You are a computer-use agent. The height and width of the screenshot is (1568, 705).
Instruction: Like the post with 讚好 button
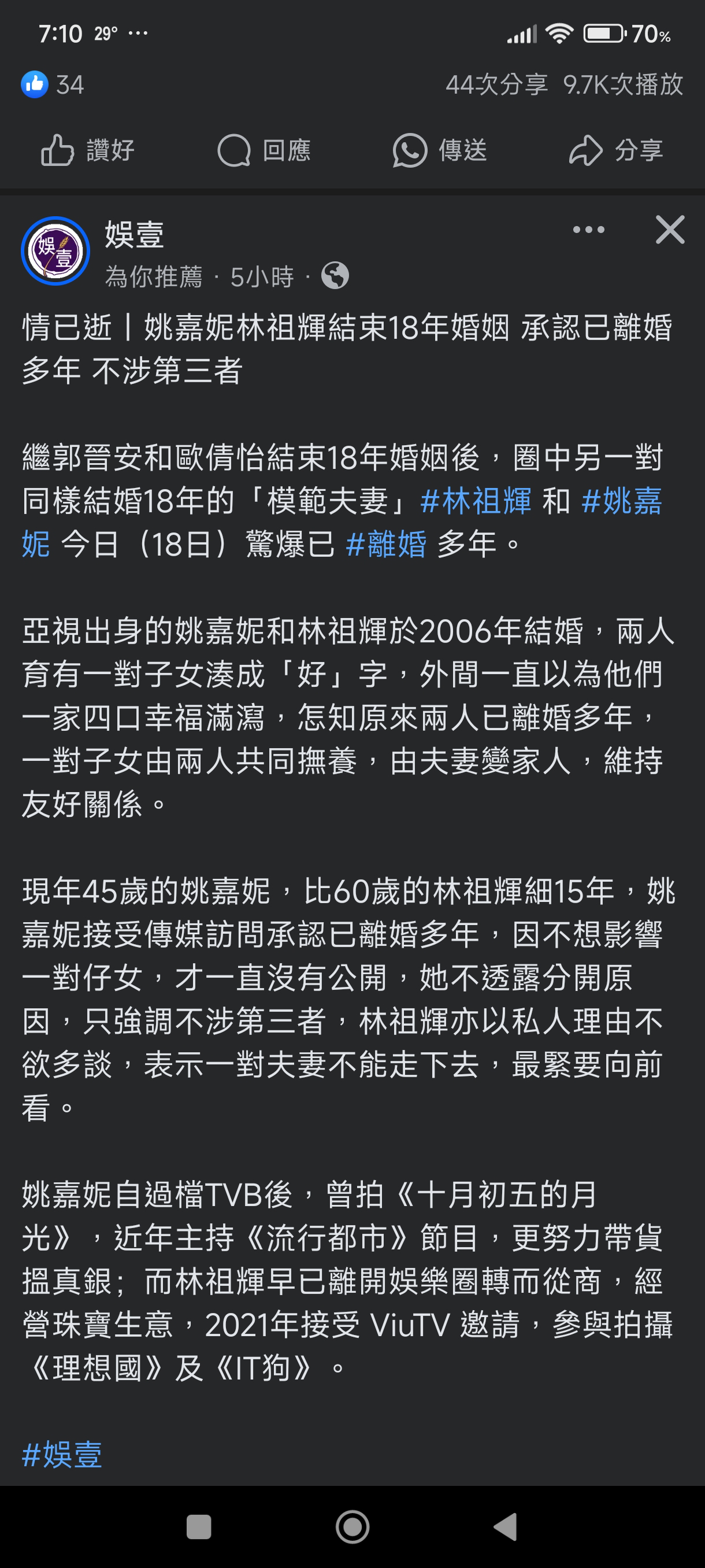(x=88, y=150)
